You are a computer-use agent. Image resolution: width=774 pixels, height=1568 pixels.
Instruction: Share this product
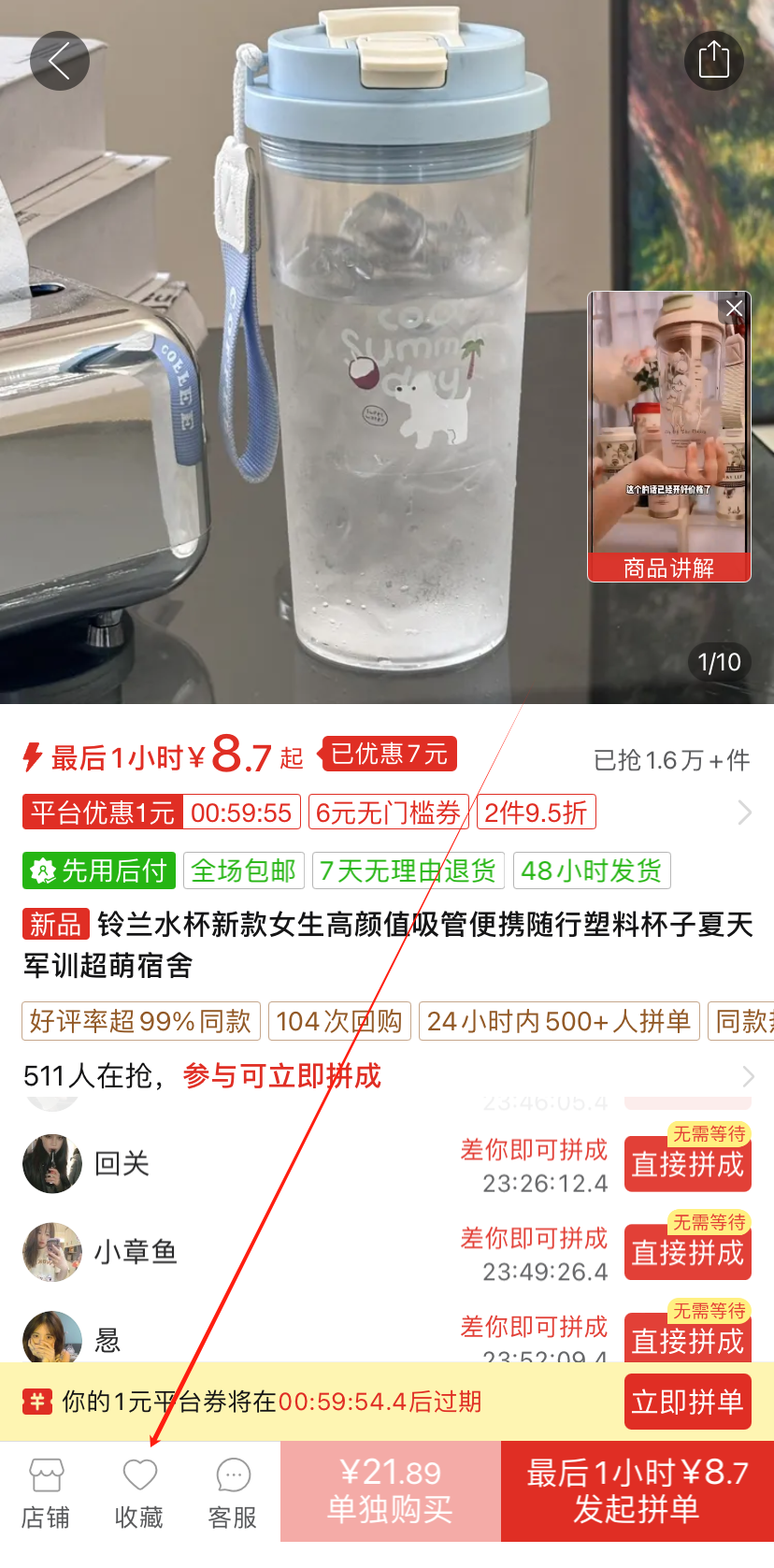(714, 61)
